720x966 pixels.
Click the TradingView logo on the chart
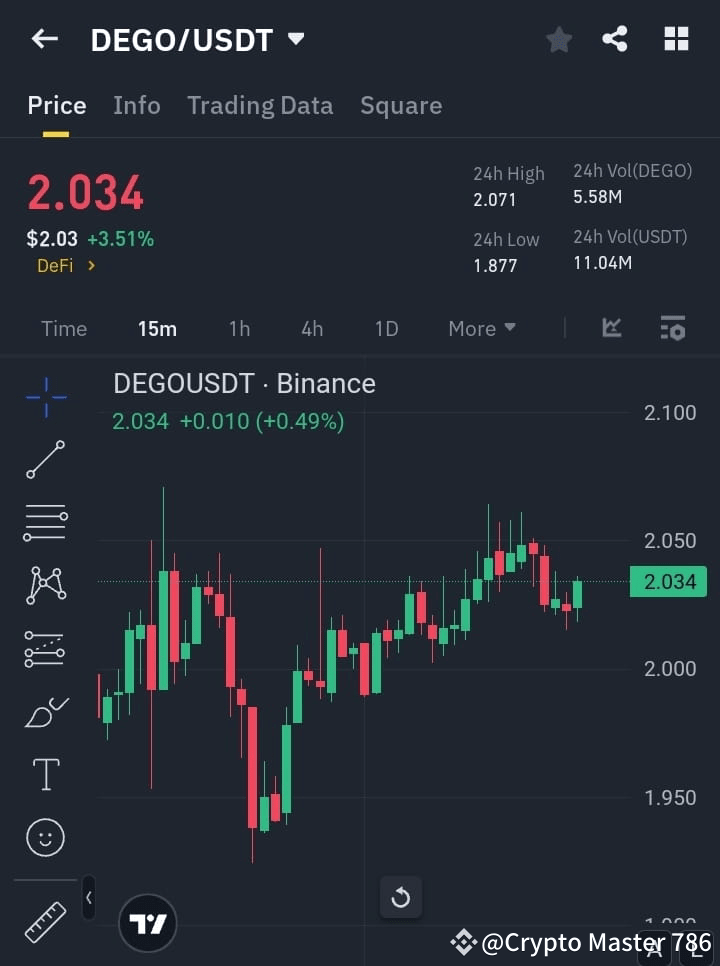click(x=147, y=922)
